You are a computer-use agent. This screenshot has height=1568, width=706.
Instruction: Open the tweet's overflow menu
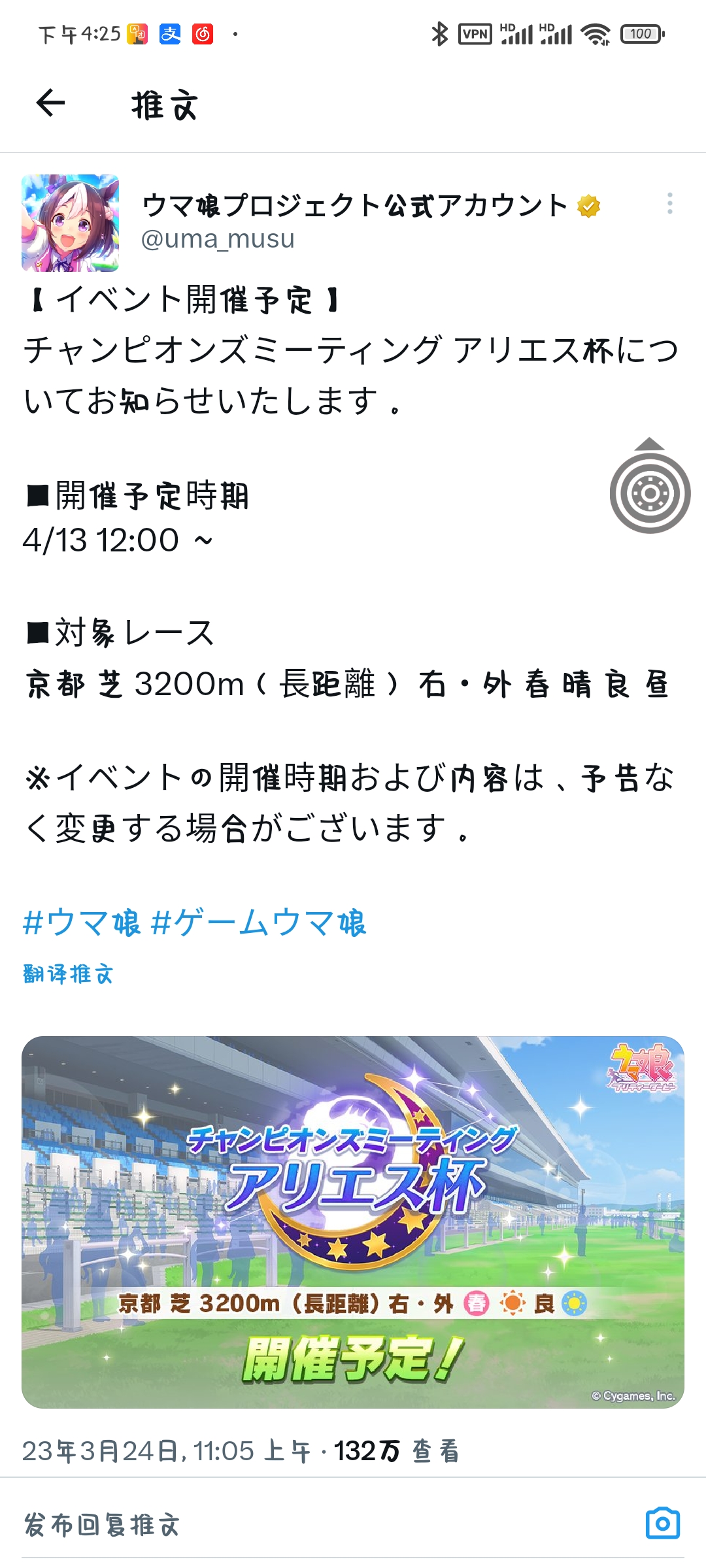669,203
